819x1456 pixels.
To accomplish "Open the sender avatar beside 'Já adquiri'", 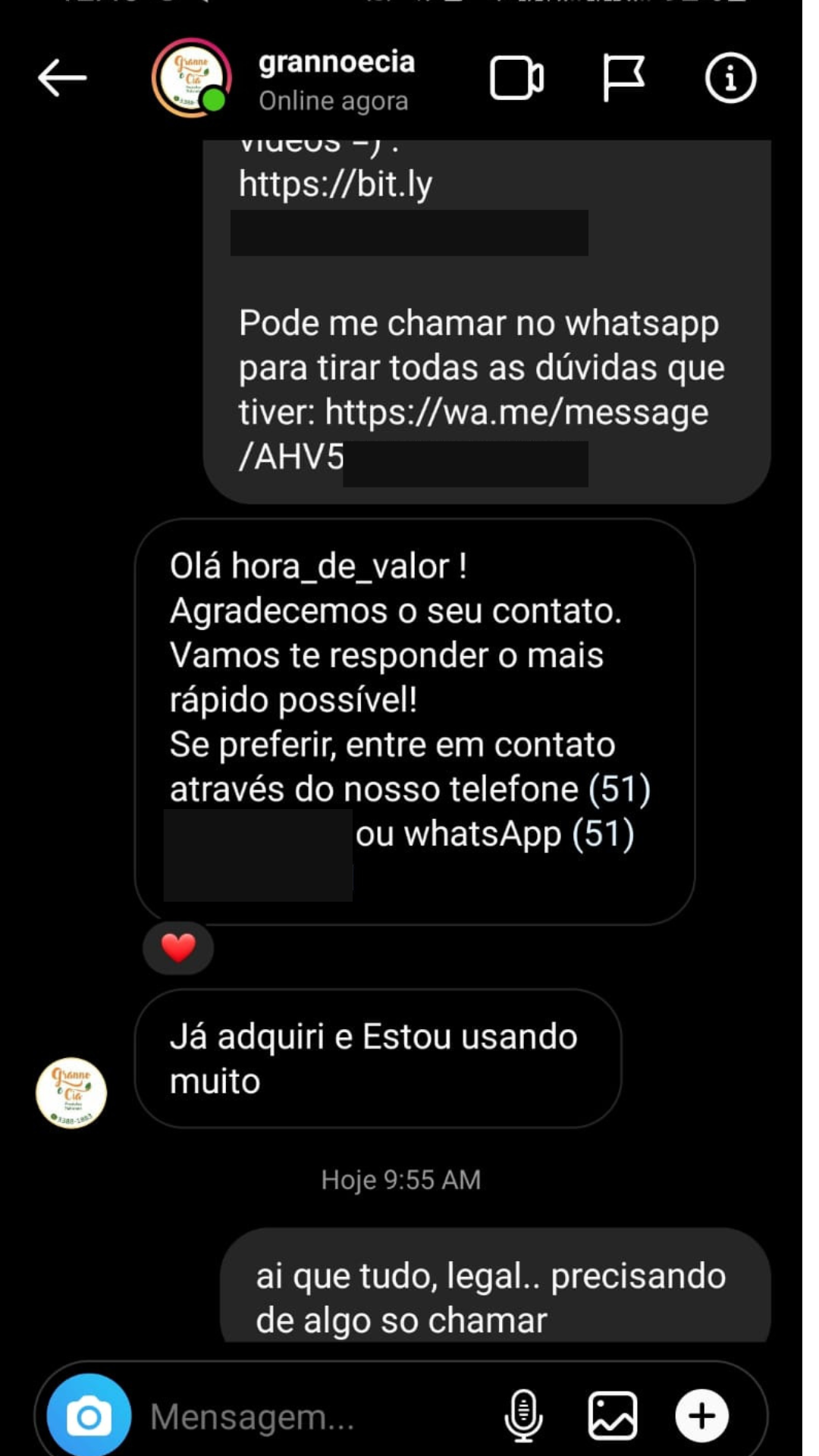I will point(71,1093).
